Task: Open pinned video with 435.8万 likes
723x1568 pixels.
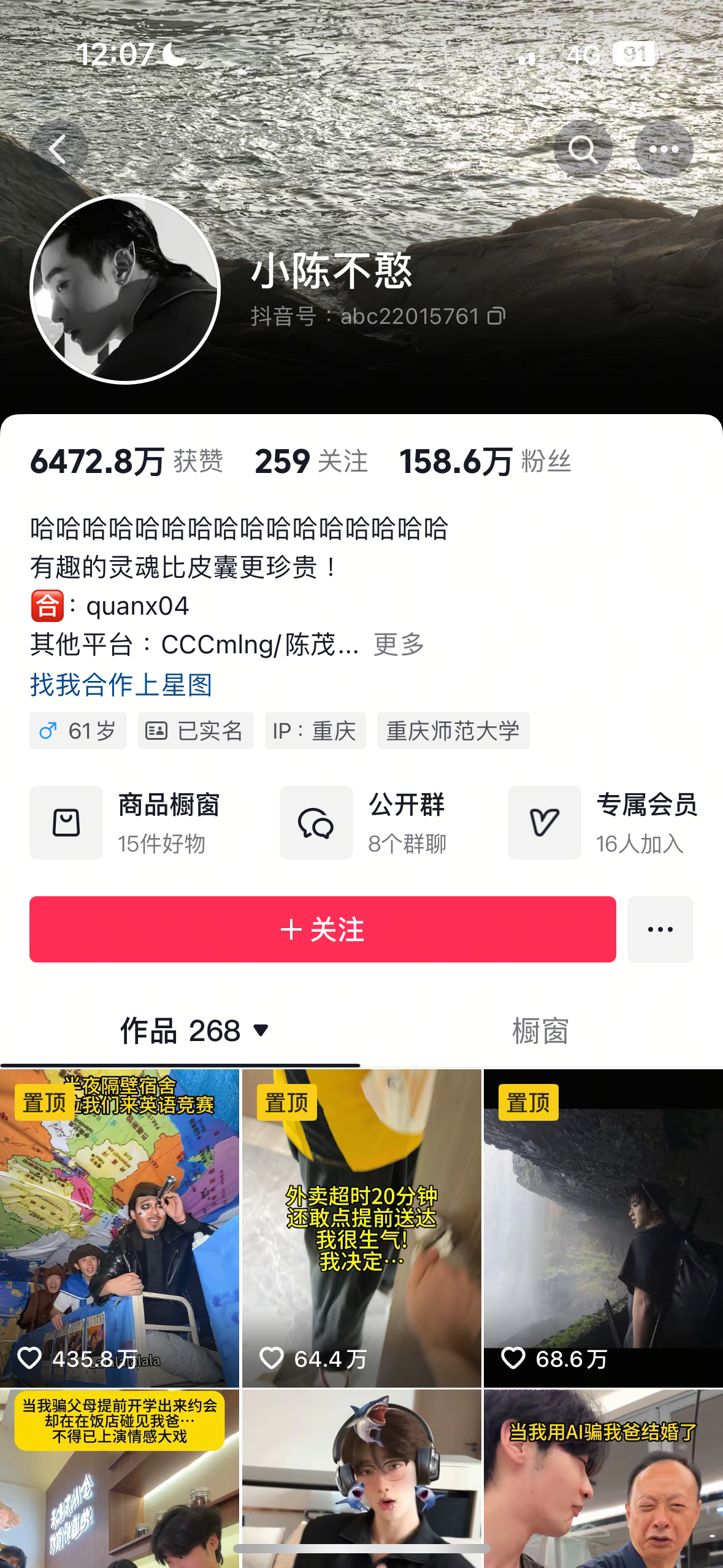Action: (x=120, y=1228)
